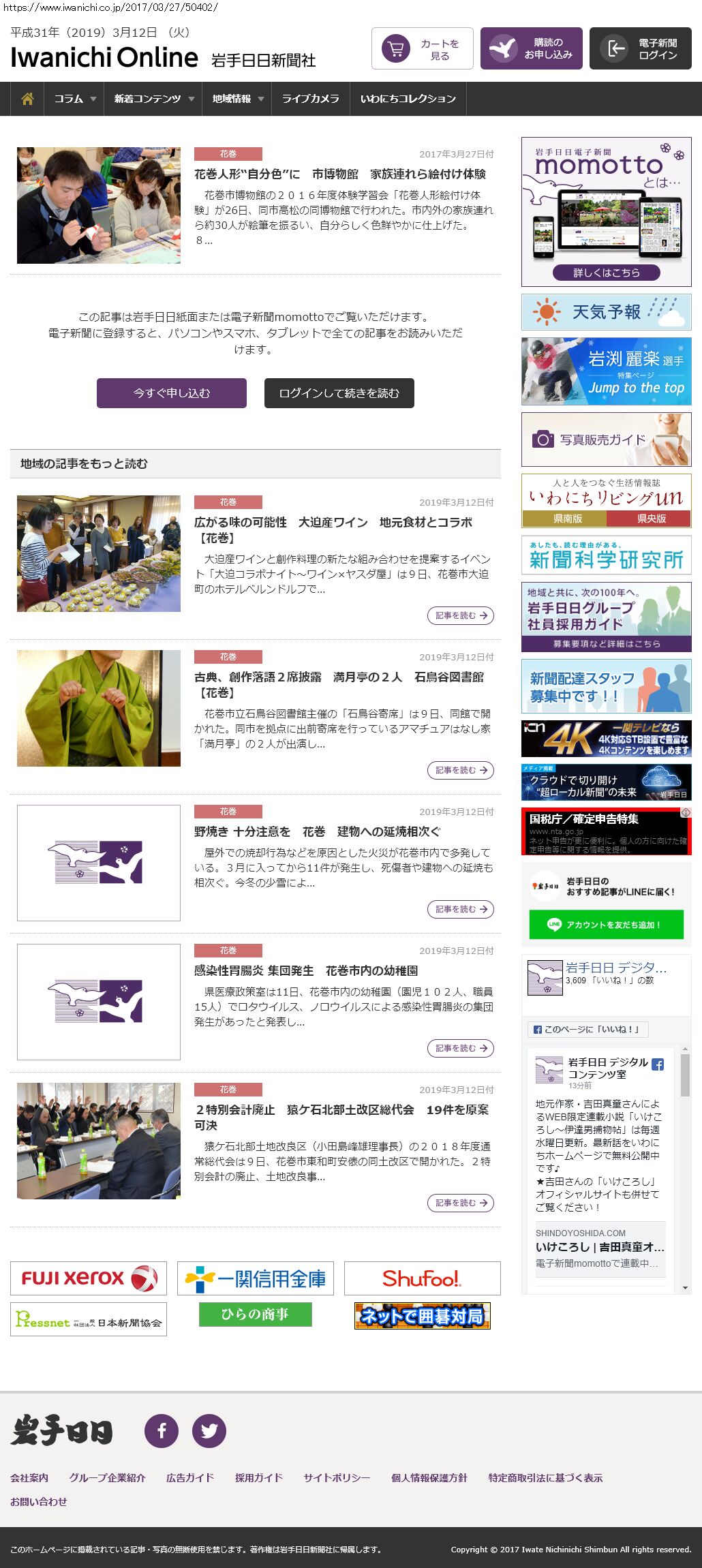This screenshot has width=702, height=1568.
Task: Expand the 地域情報 menu
Action: [x=237, y=99]
